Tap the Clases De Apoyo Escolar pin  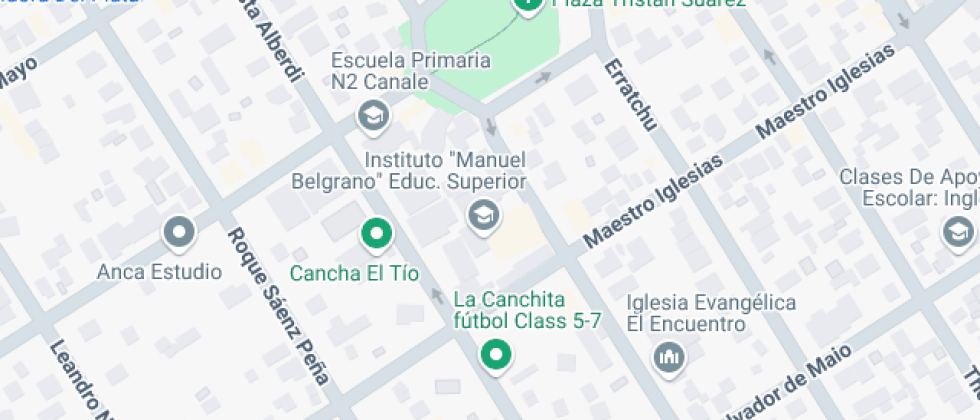pos(957,233)
